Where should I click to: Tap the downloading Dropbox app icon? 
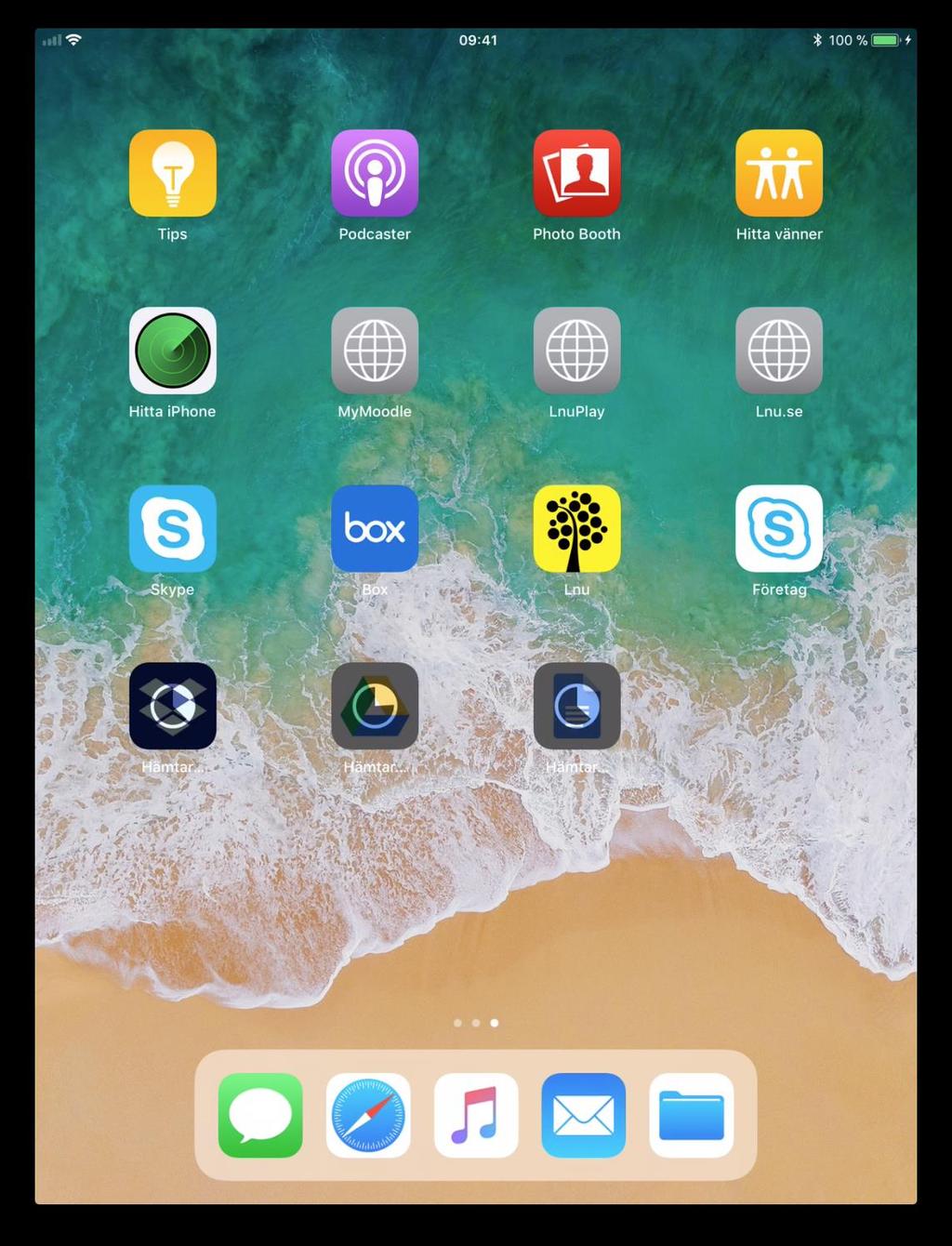tap(172, 706)
